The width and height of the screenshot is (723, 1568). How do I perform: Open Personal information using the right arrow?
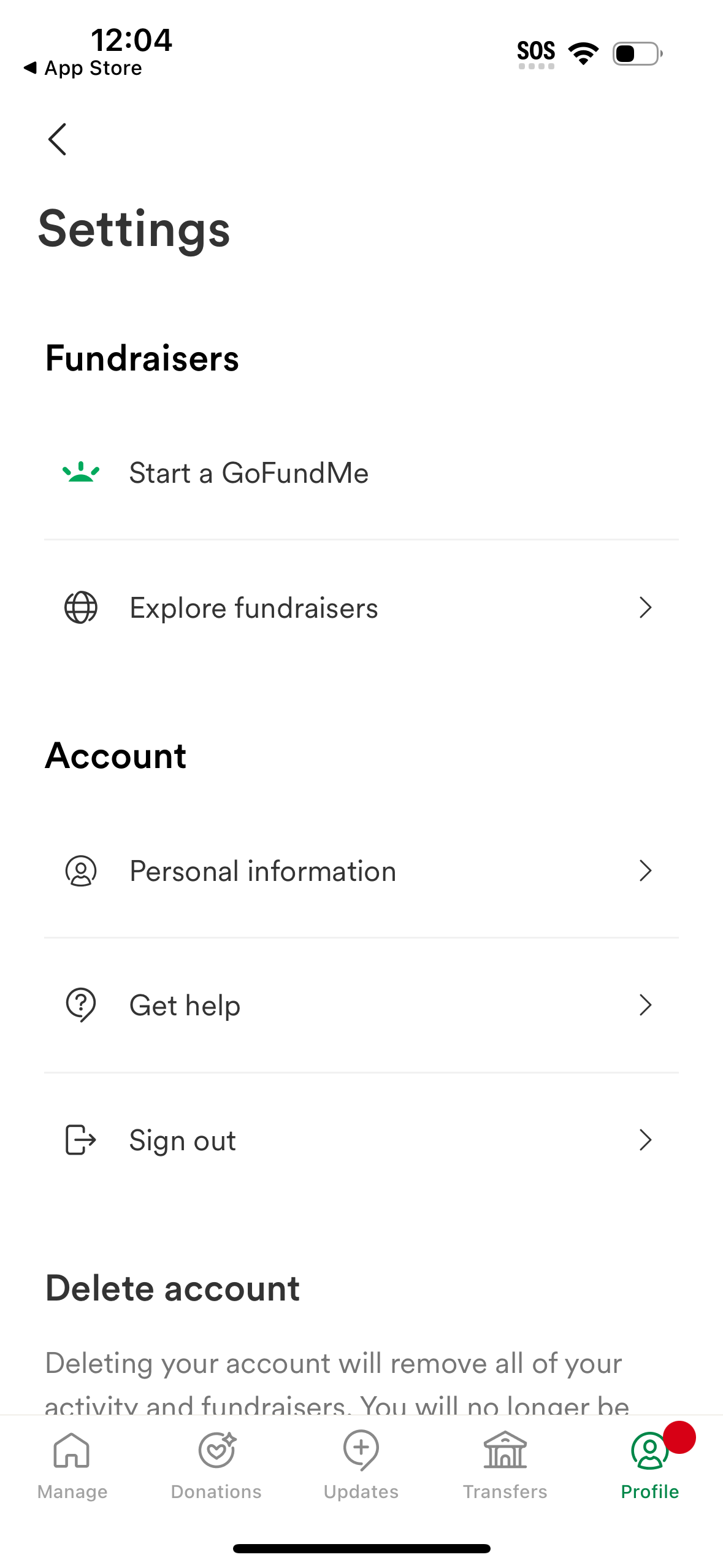[x=645, y=870]
